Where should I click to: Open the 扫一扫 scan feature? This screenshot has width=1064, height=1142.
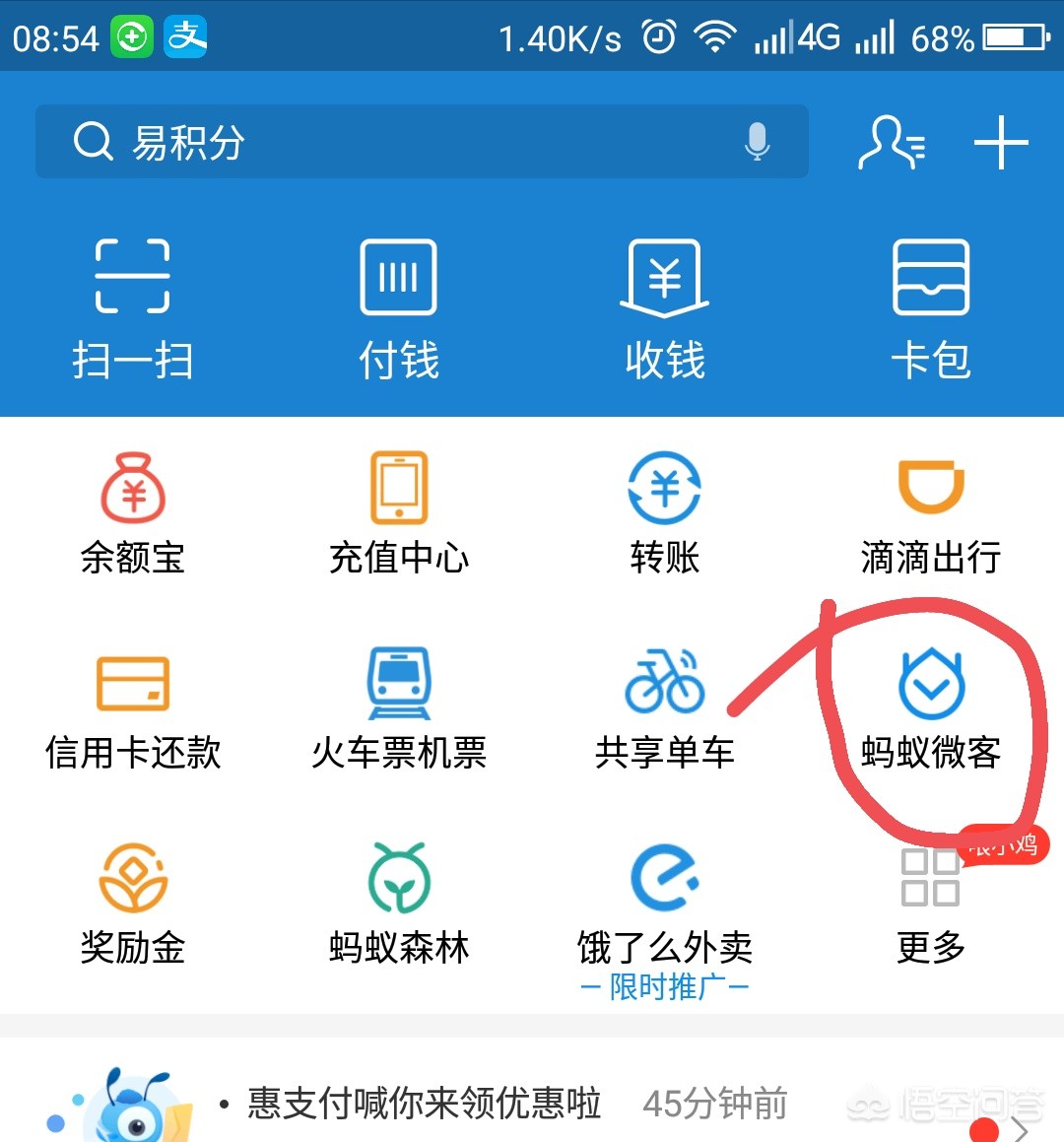tap(133, 305)
